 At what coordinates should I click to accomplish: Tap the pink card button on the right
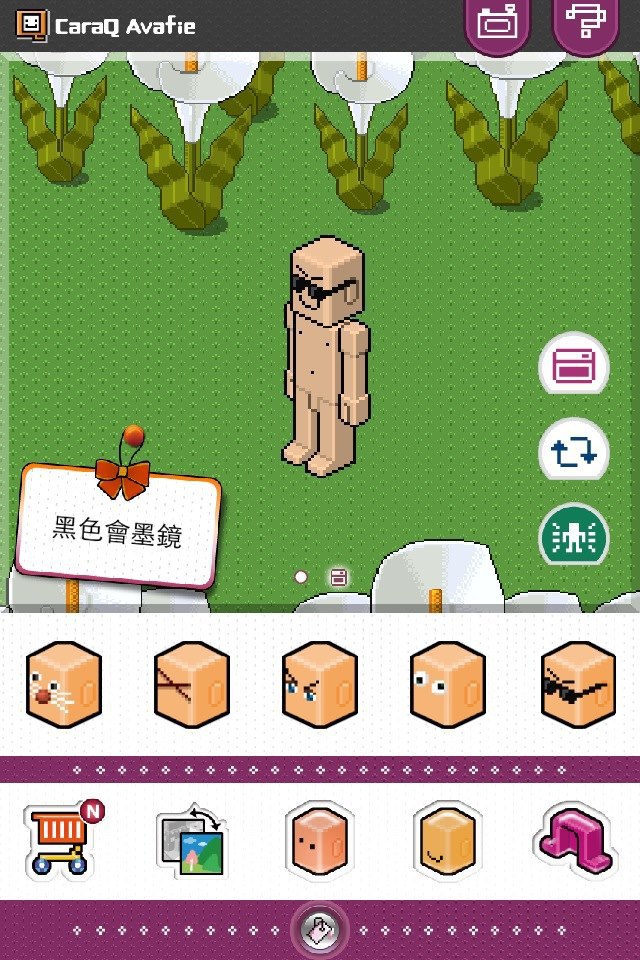574,367
